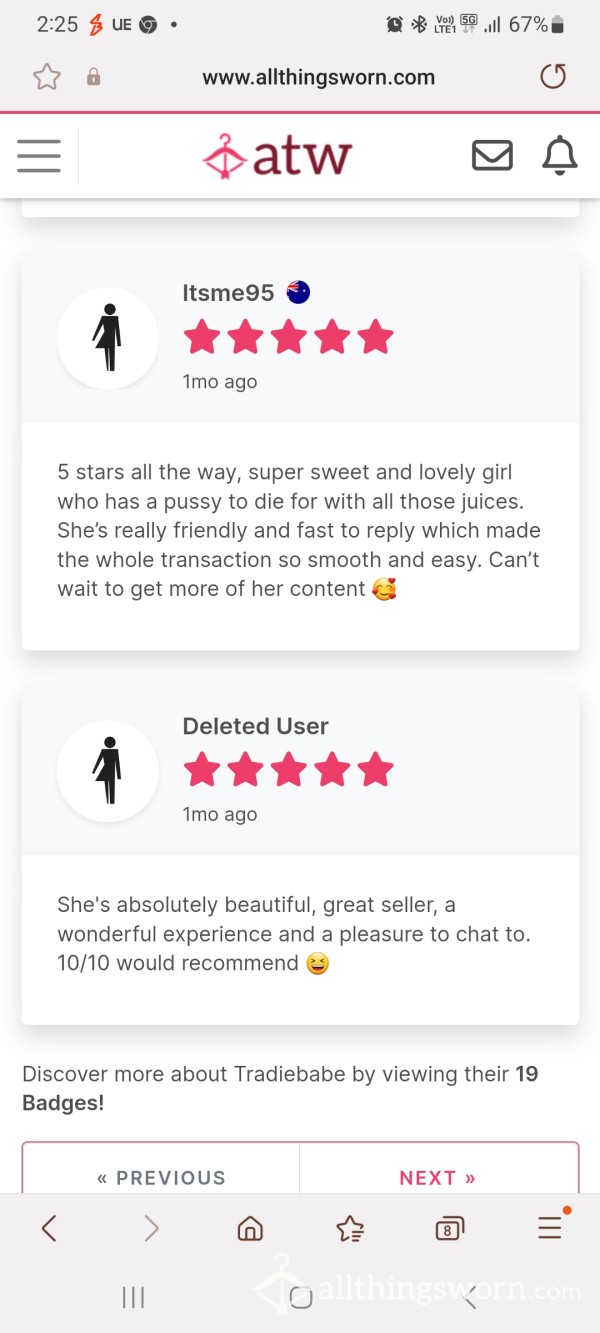This screenshot has width=600, height=1333.
Task: Open browser bookmarks list
Action: pos(350,1228)
